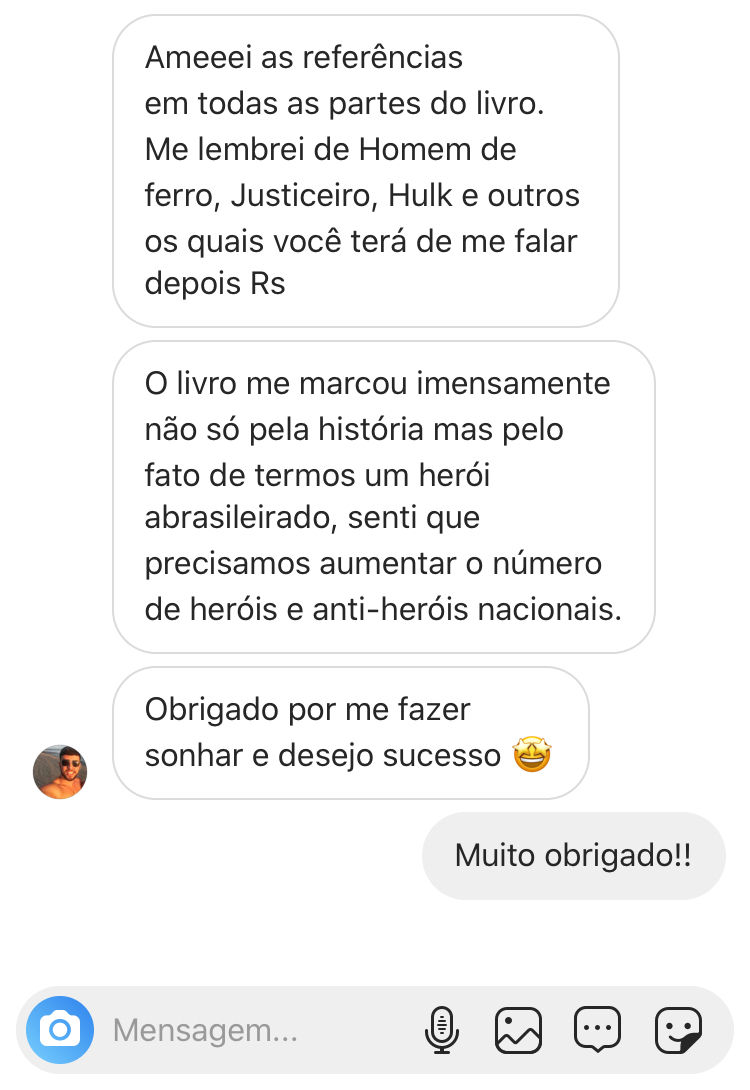
Task: Open the camera from the message bar
Action: [x=60, y=1029]
